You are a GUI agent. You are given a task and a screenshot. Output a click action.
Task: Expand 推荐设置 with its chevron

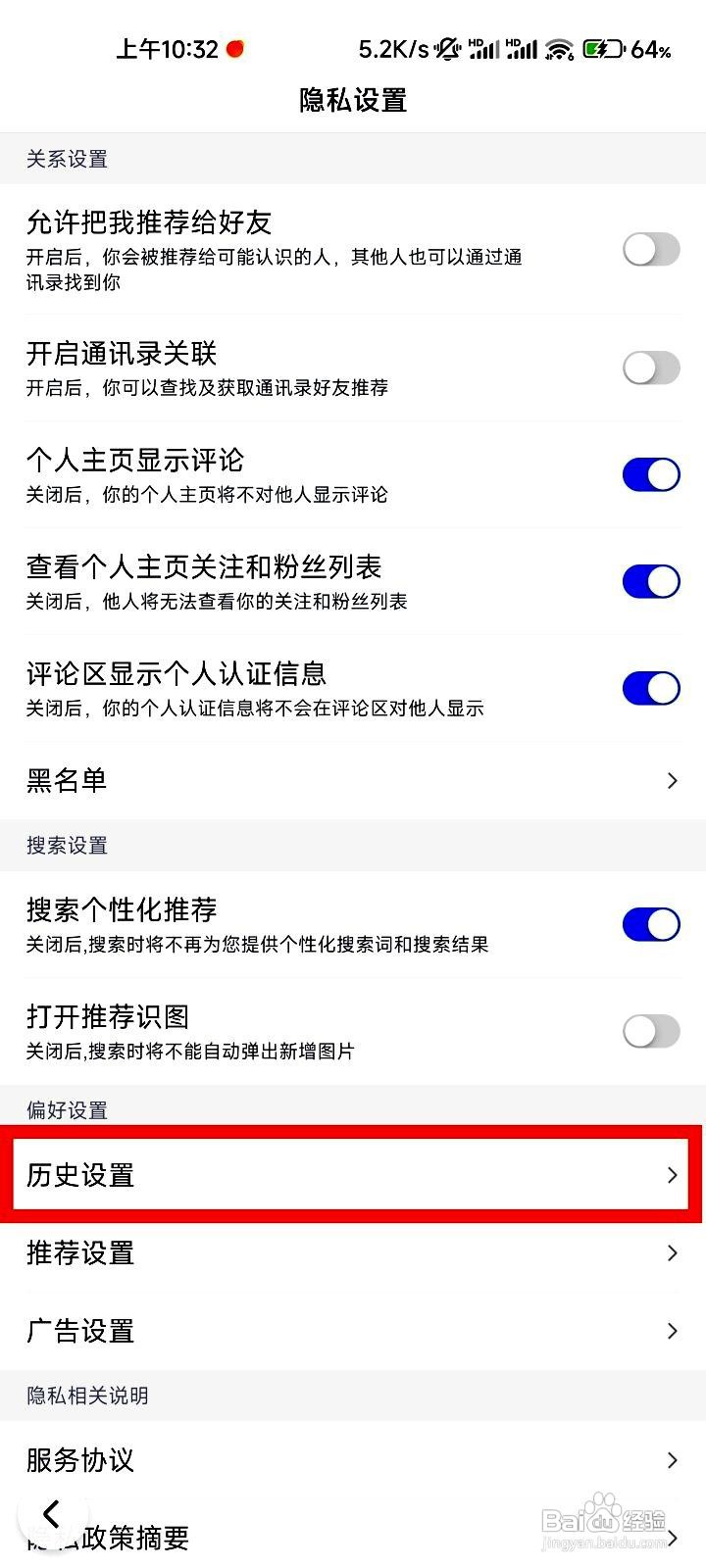pos(673,1252)
